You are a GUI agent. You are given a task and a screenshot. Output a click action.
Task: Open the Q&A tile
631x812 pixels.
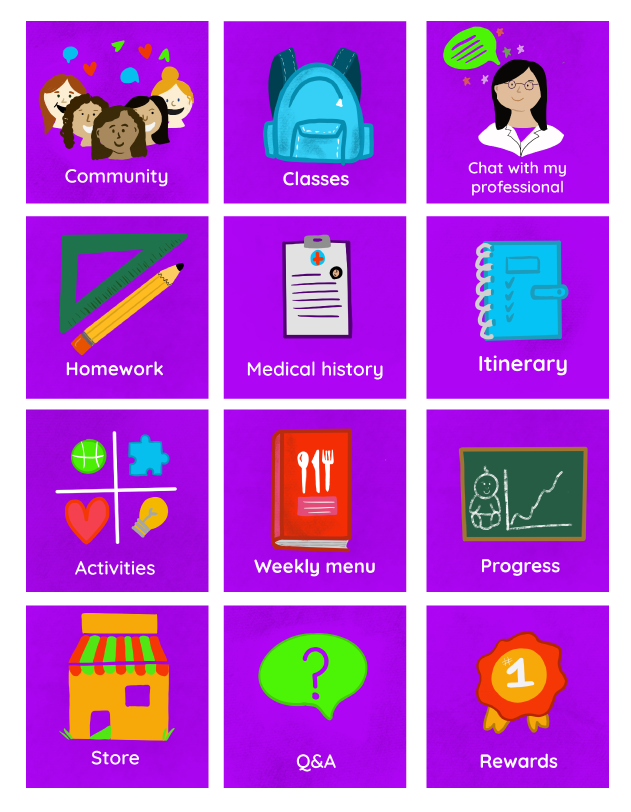pos(315,695)
